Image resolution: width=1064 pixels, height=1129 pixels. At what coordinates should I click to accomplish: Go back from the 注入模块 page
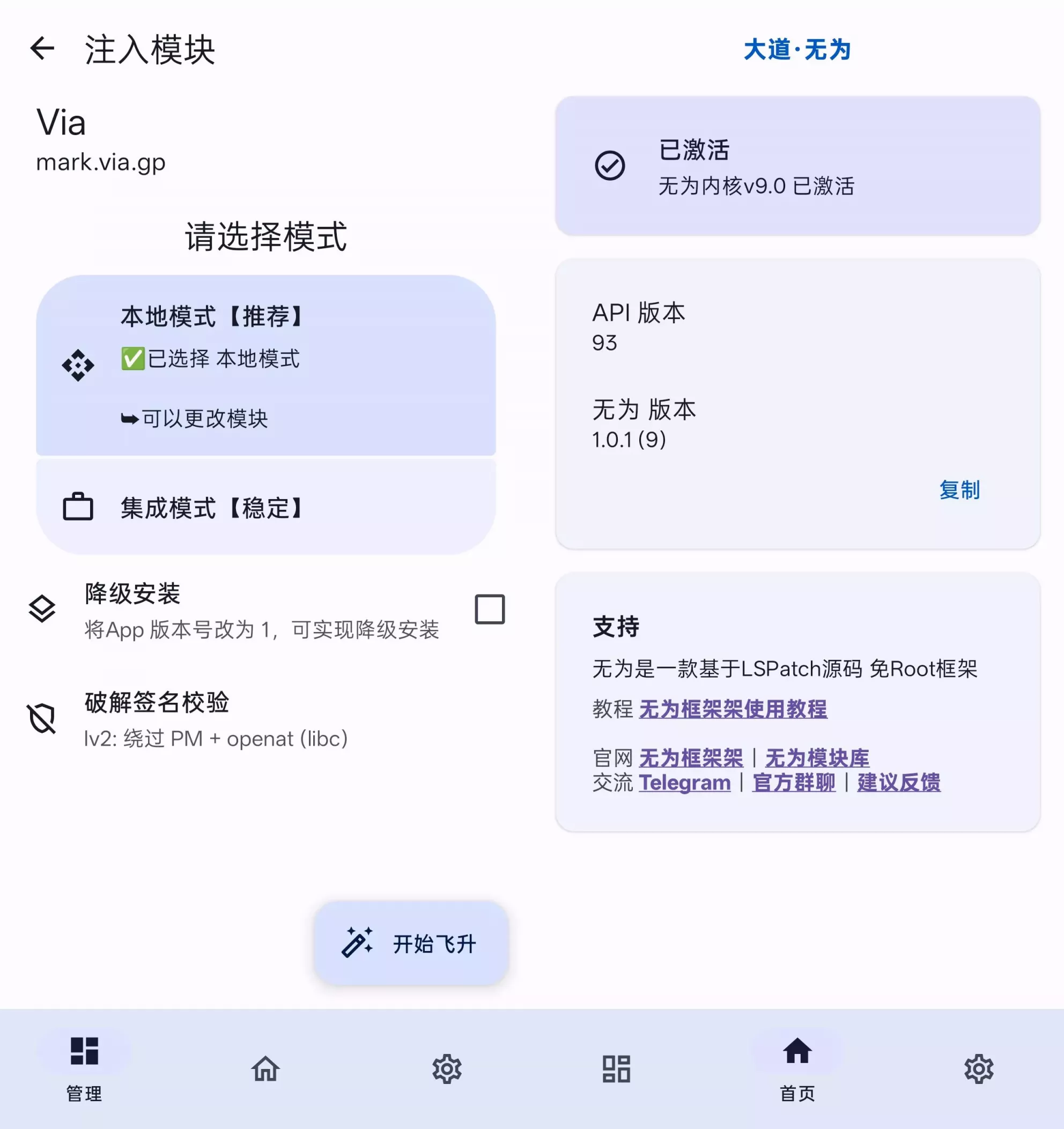pyautogui.click(x=42, y=49)
